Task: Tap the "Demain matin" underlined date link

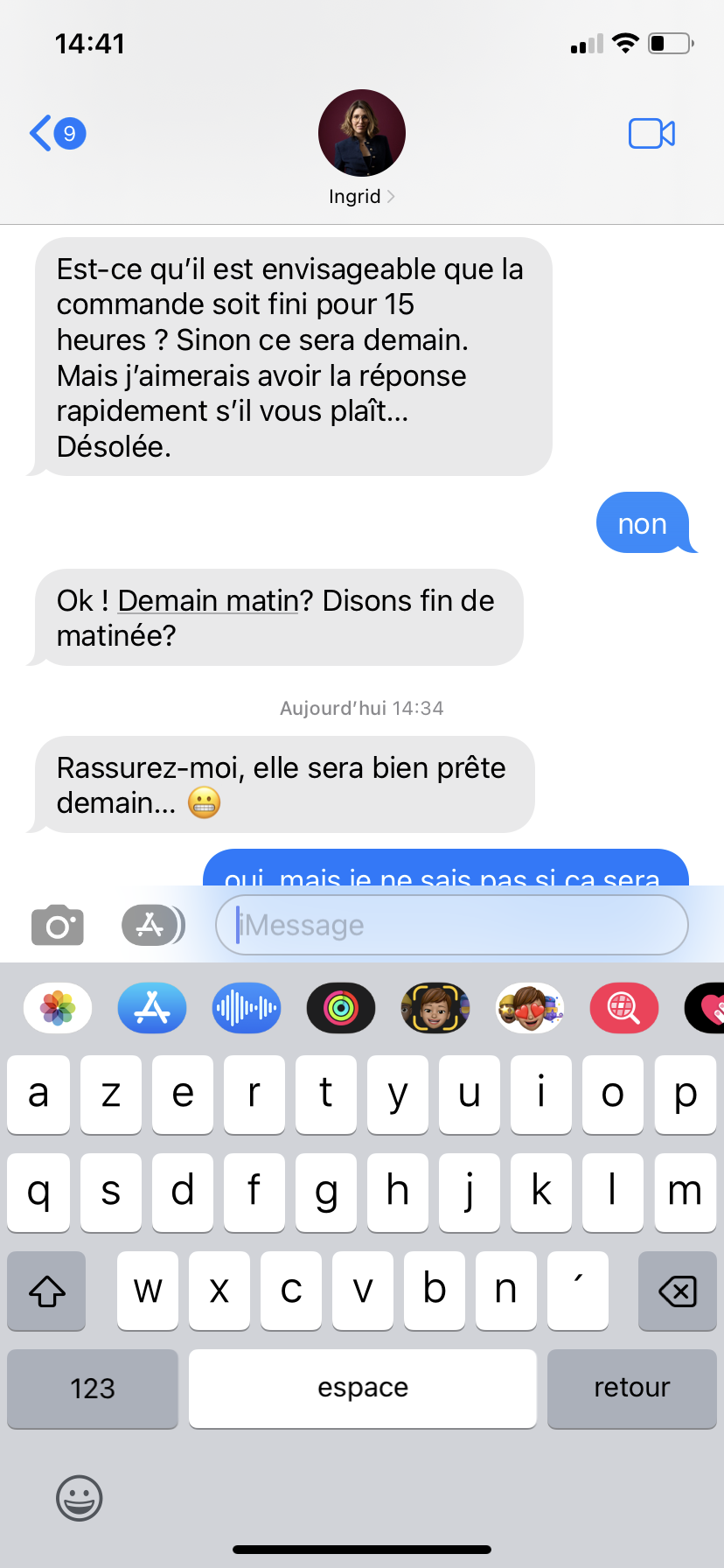Action: [208, 601]
